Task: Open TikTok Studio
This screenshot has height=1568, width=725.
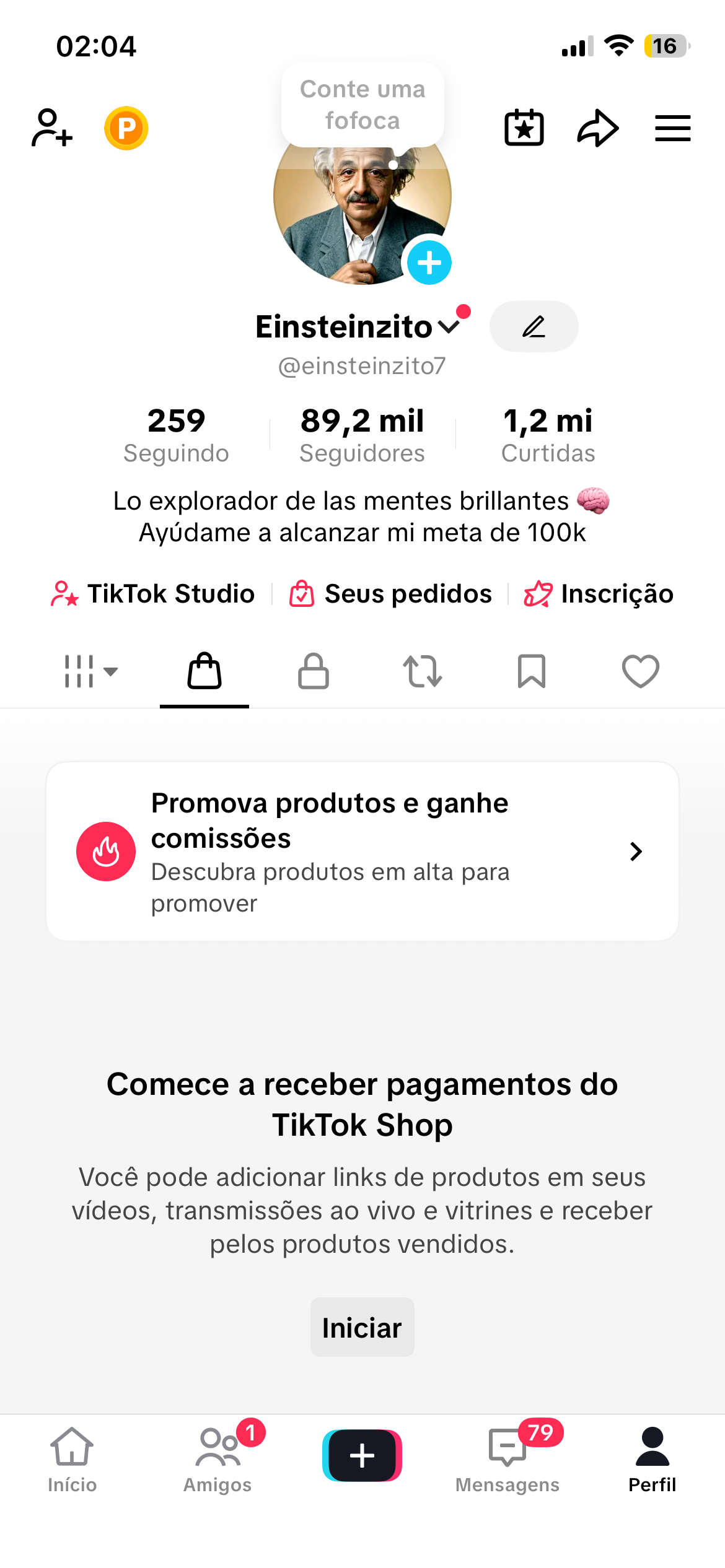Action: [153, 594]
